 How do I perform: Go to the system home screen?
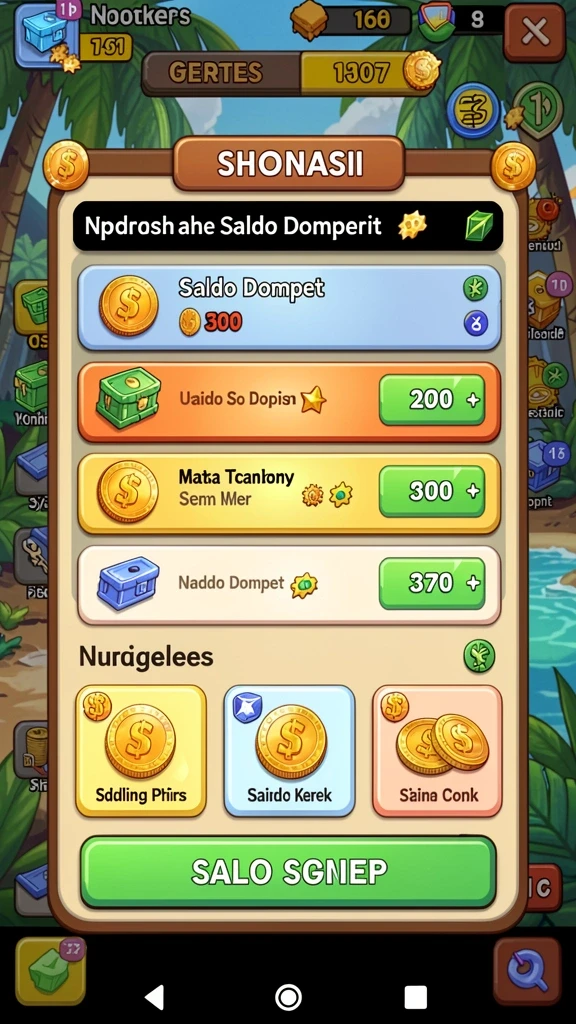[288, 997]
